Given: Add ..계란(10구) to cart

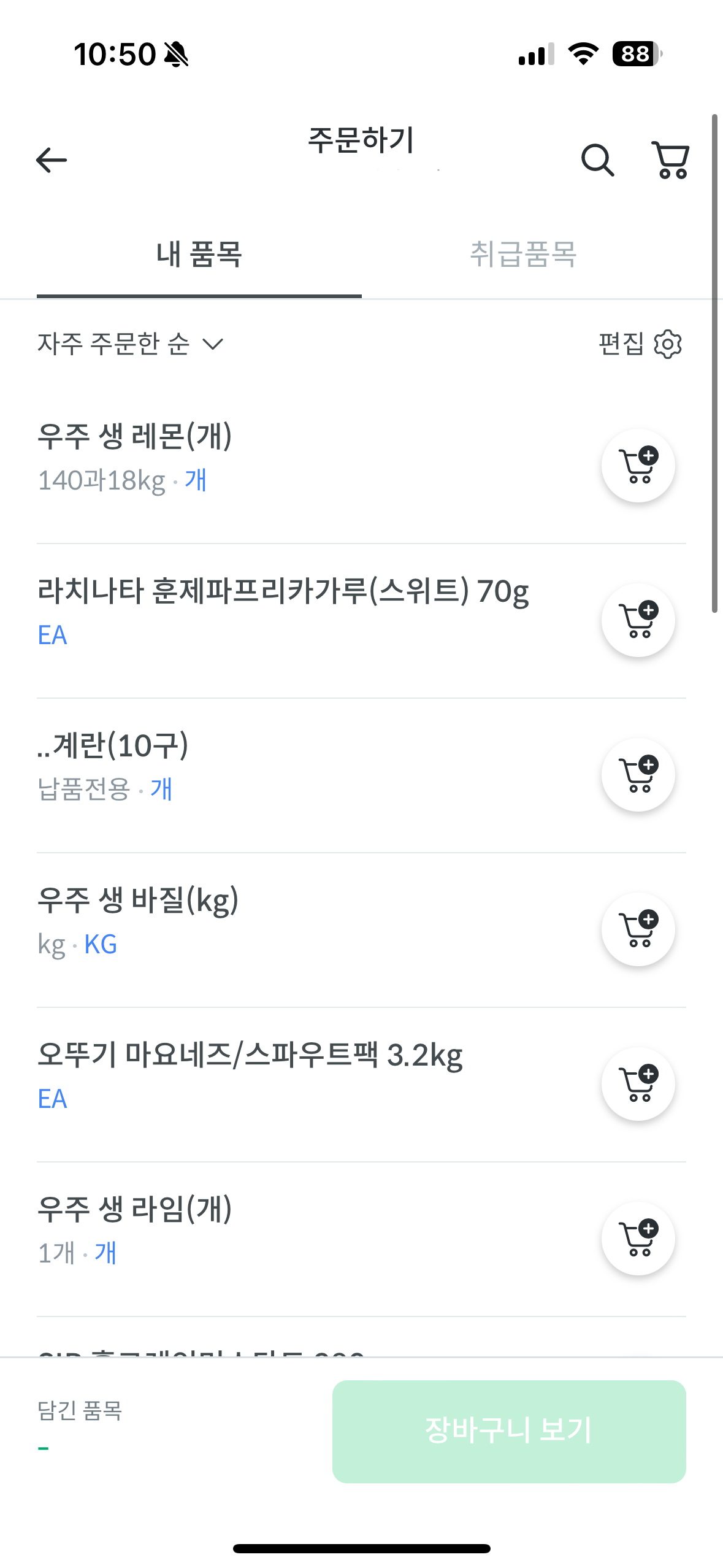Looking at the screenshot, I should 638,775.
